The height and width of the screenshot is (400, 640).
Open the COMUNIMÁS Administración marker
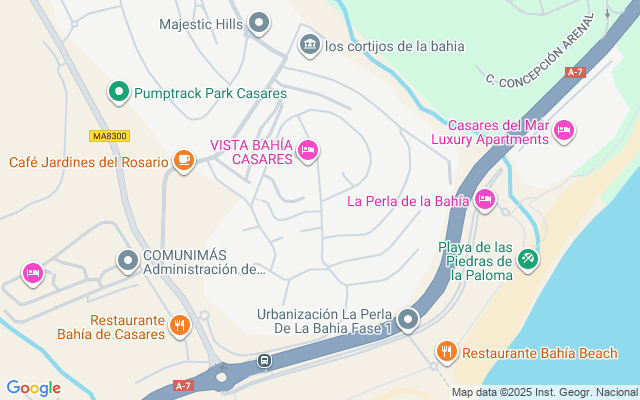click(127, 261)
